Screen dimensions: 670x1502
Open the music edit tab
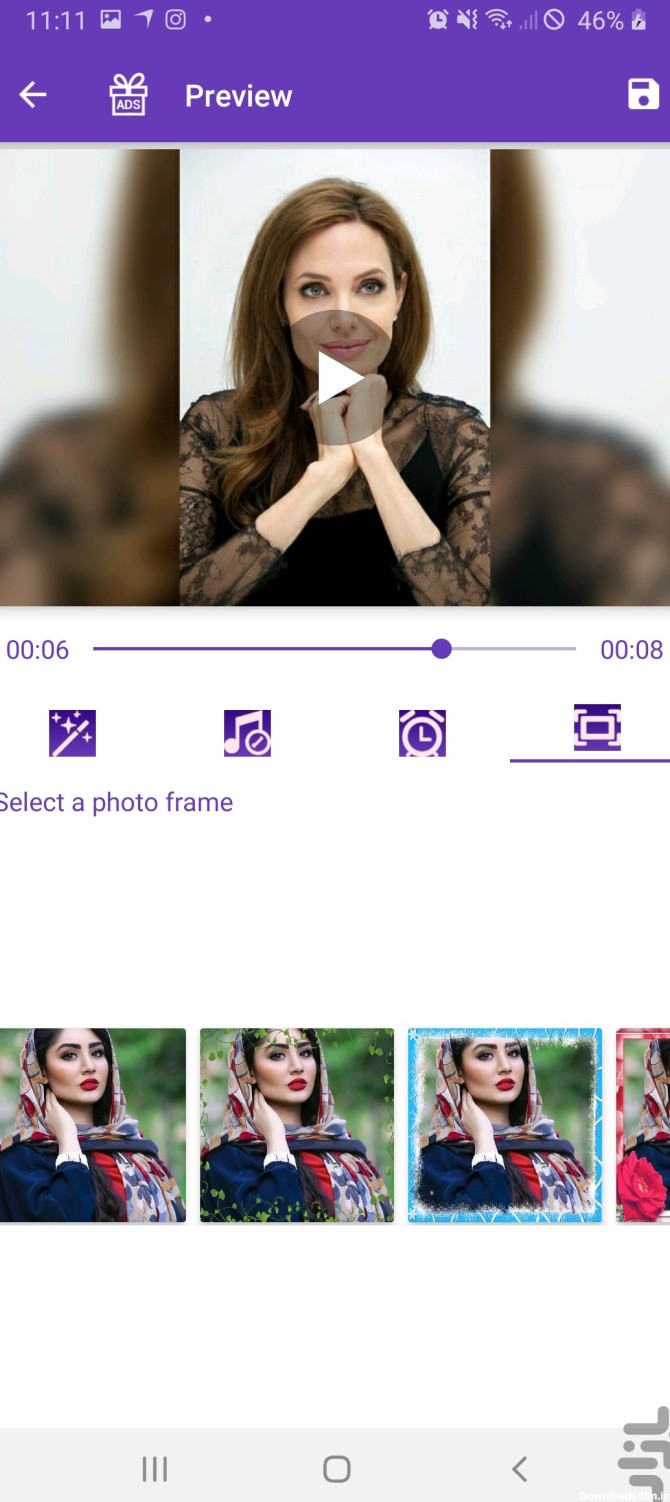click(247, 733)
